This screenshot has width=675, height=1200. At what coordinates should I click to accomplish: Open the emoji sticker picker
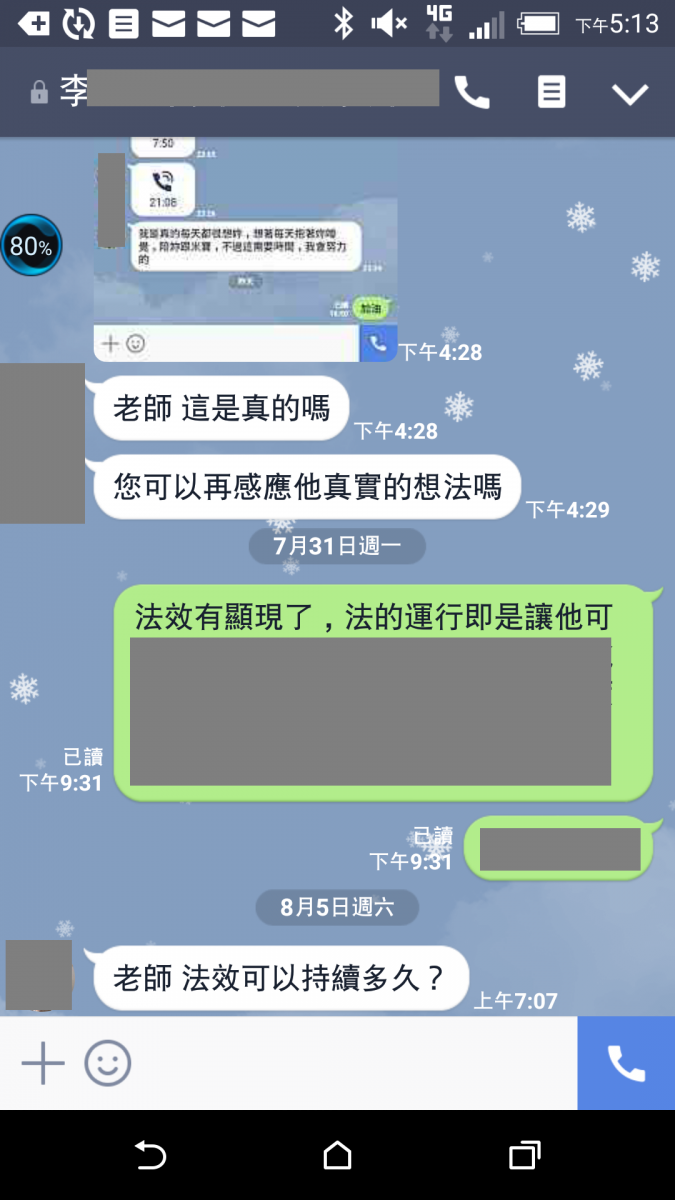(x=108, y=1062)
